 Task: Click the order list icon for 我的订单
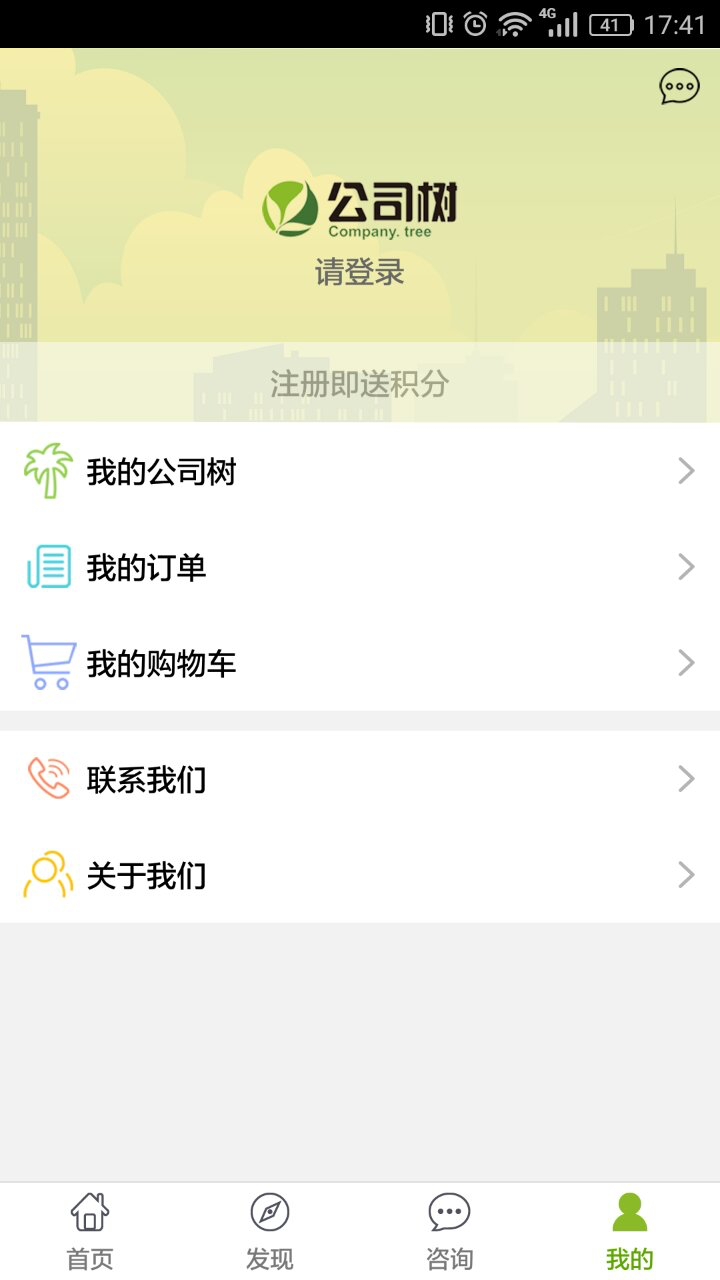coord(47,566)
